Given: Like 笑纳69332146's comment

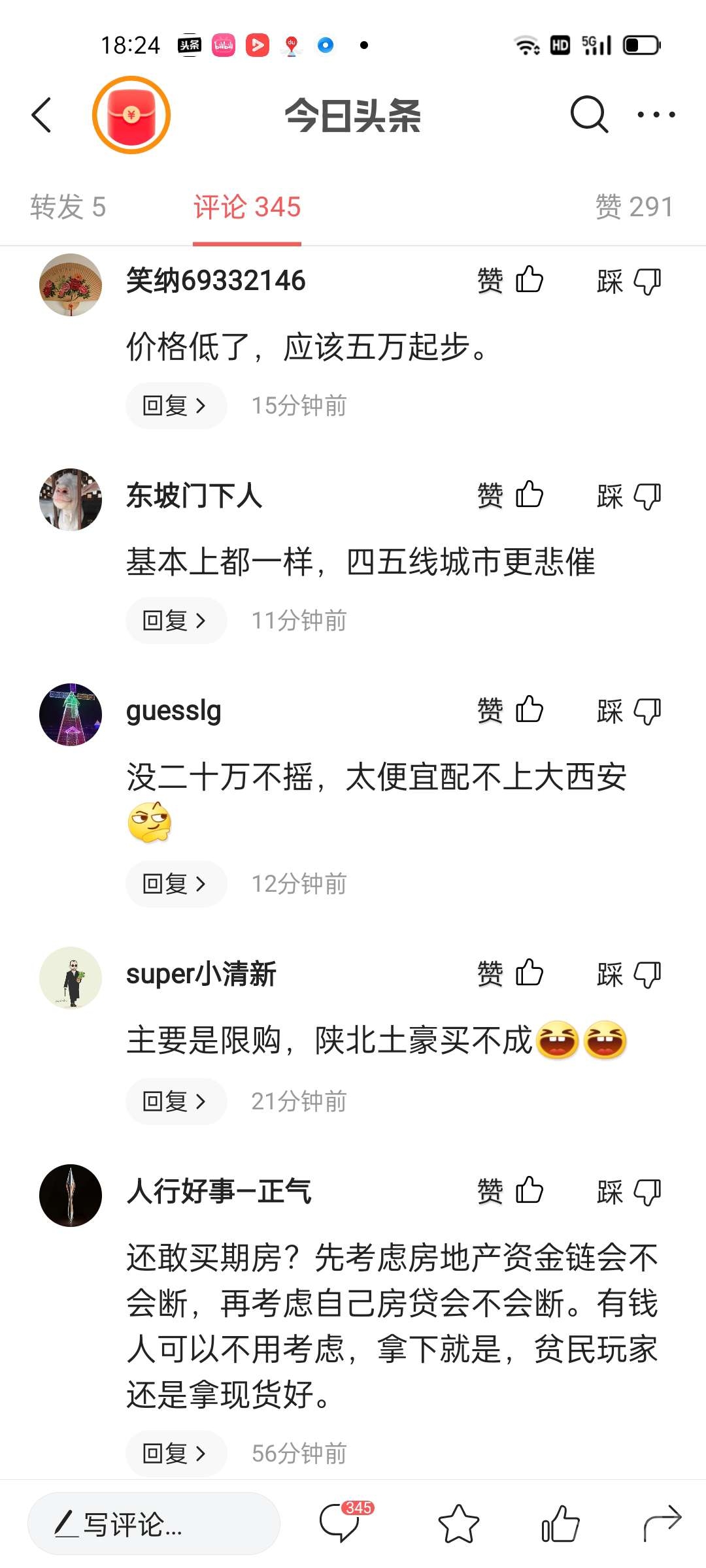Looking at the screenshot, I should tap(511, 281).
